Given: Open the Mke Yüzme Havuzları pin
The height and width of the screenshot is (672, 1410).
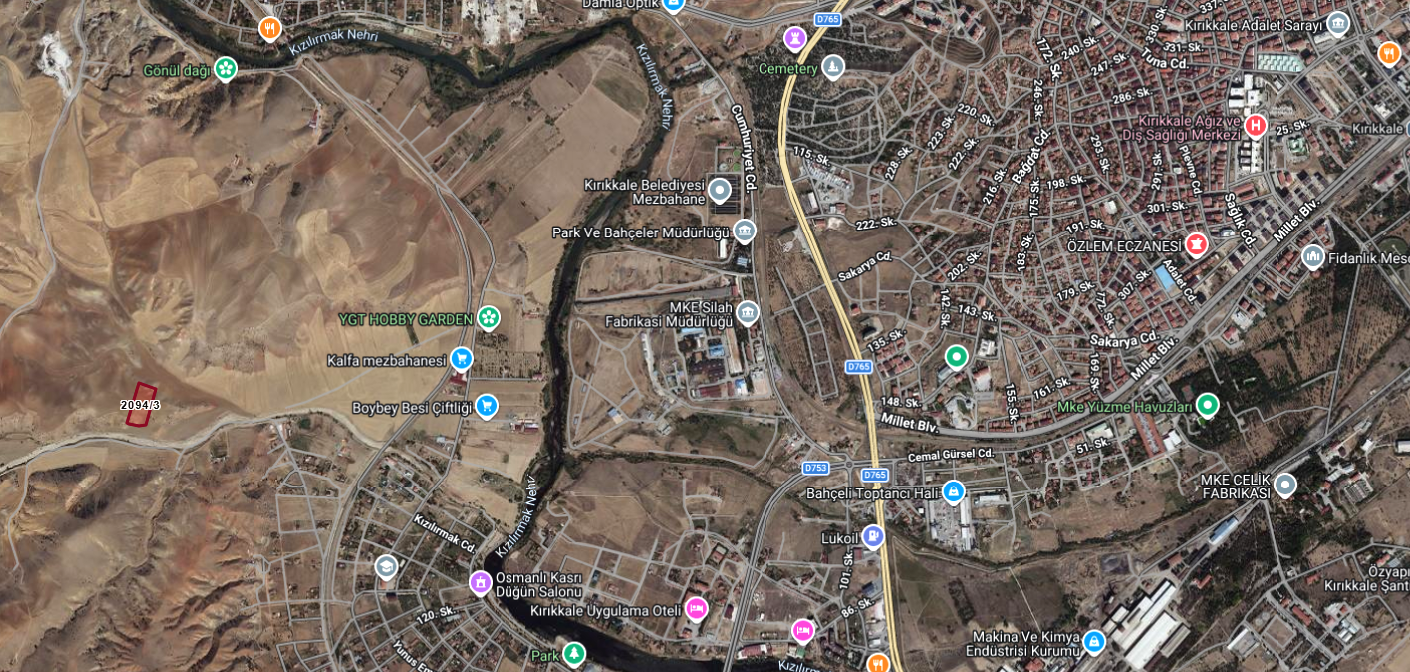Looking at the screenshot, I should [1208, 405].
